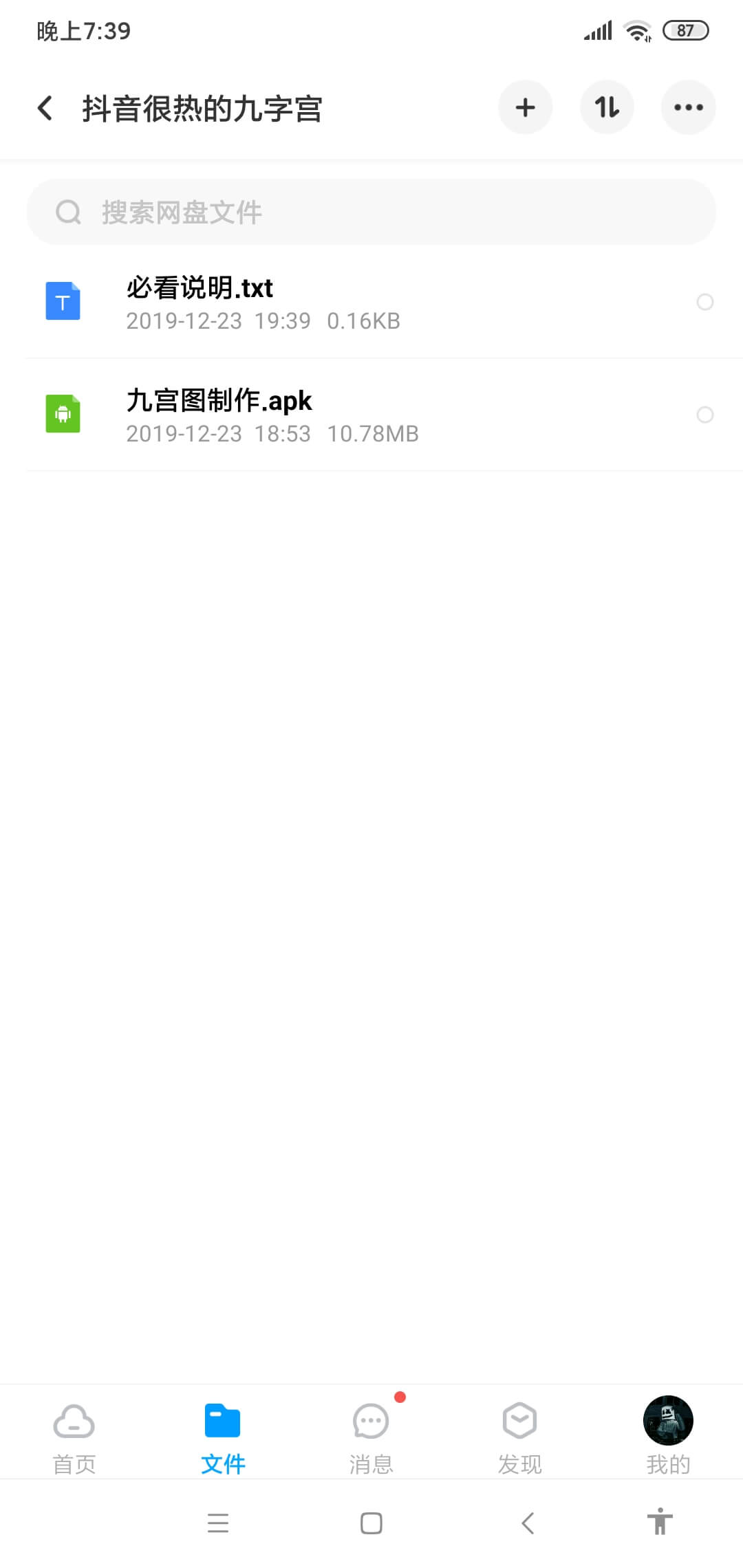The height and width of the screenshot is (1568, 743).
Task: Open the system recent apps menu
Action: coord(218,1523)
